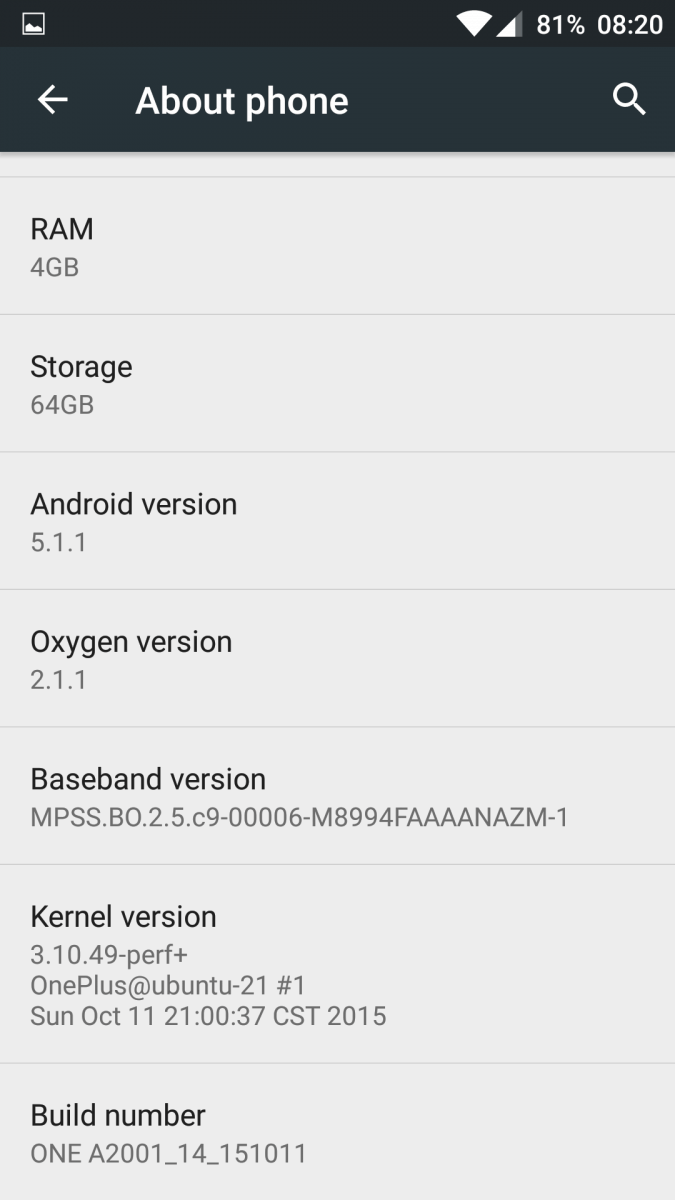Tap the Android version row
Viewport: 675px width, 1200px height.
click(337, 521)
